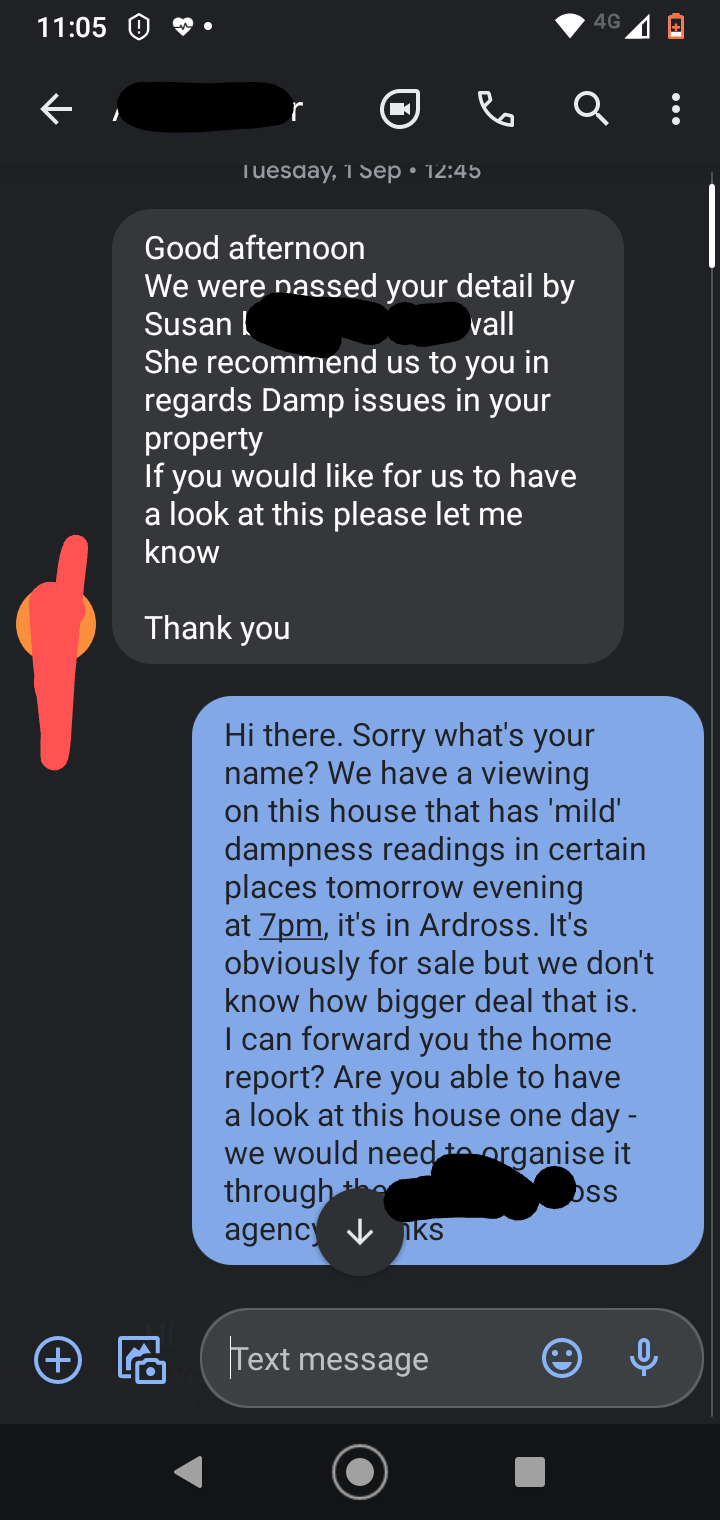The height and width of the screenshot is (1520, 720).
Task: Jump to the latest message with the down arrow
Action: (360, 1233)
